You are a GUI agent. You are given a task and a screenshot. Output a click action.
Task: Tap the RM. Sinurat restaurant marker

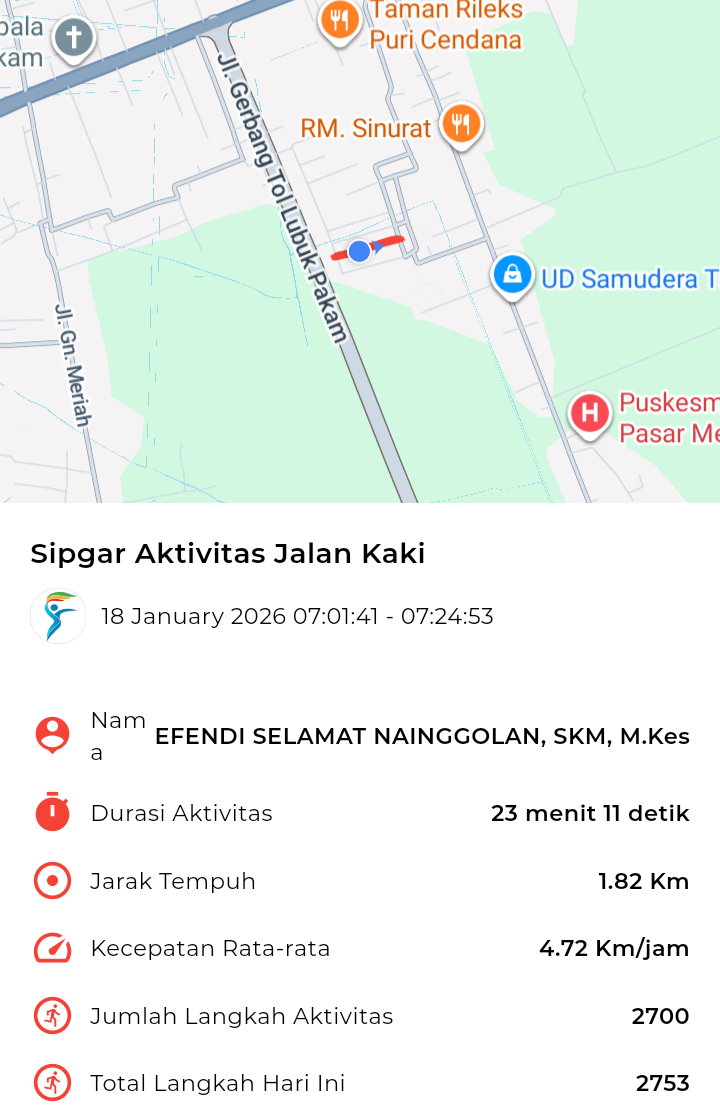pos(460,125)
